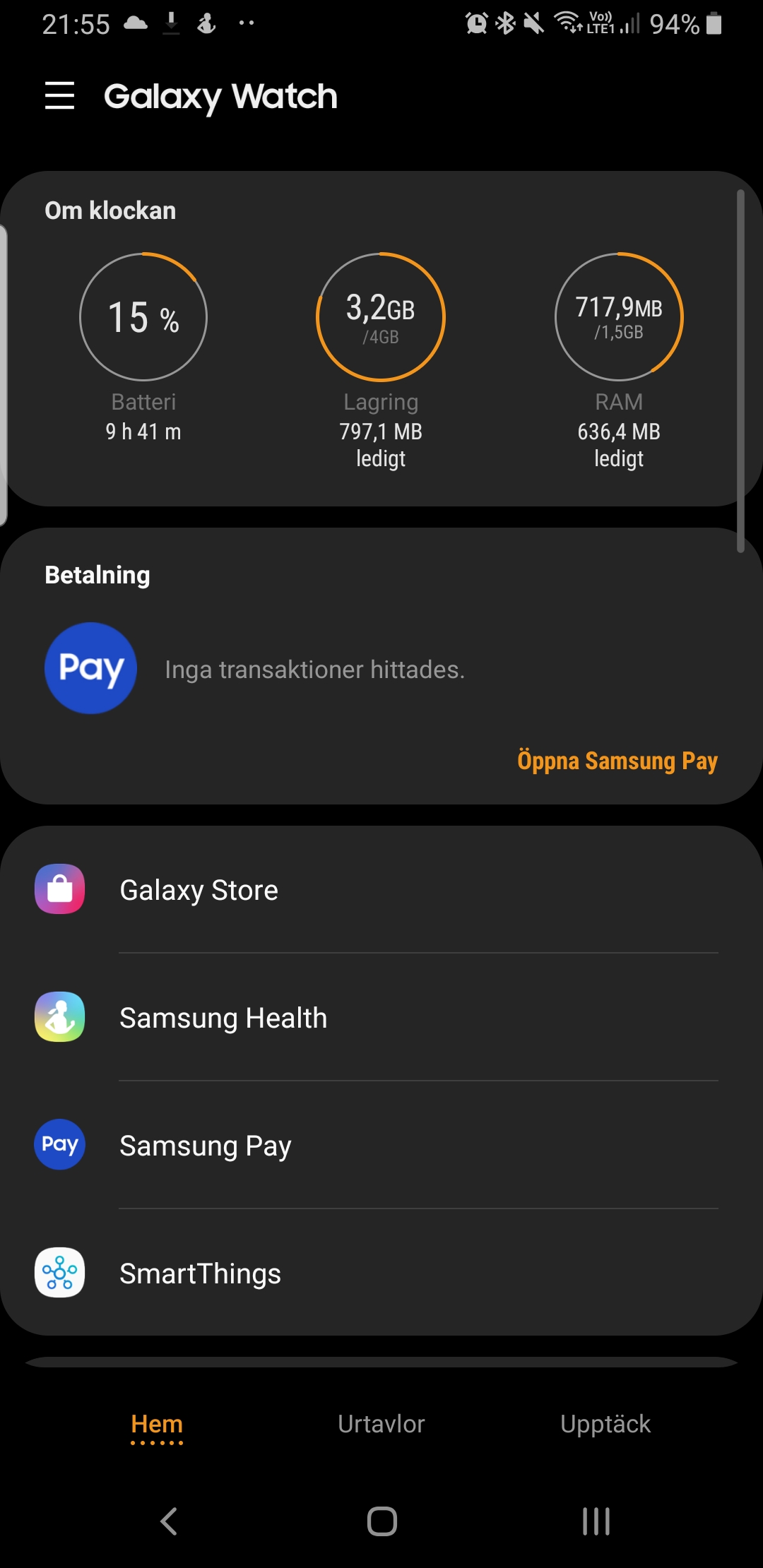Switch to the Upptäck tab
Viewport: 763px width, 1568px height.
(605, 1424)
